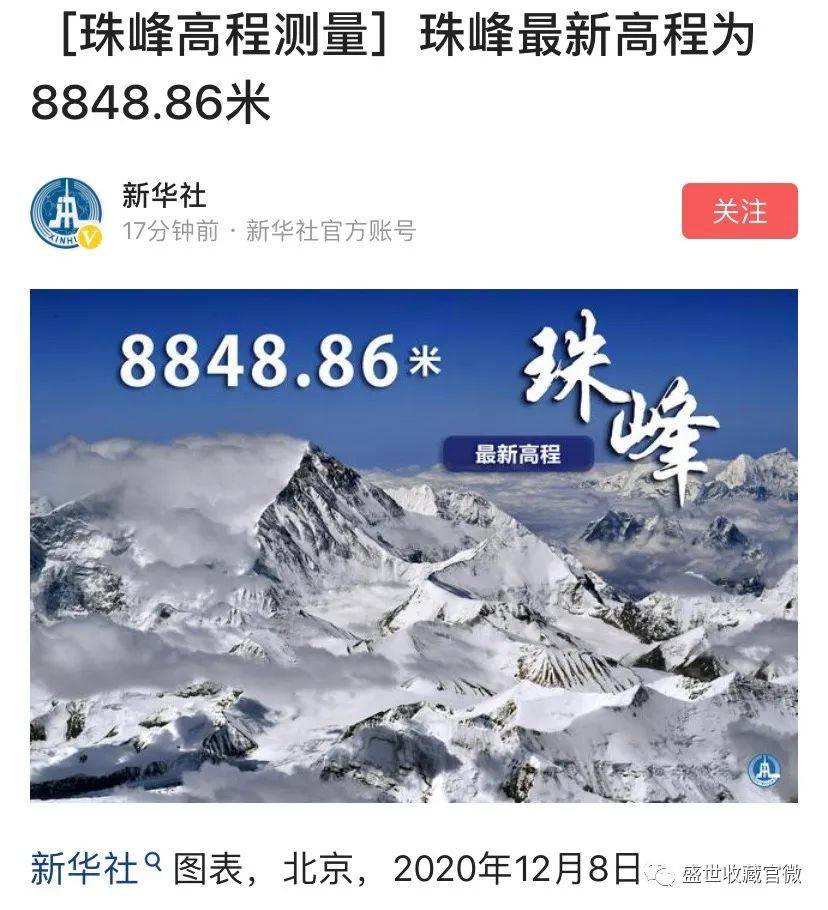The image size is (828, 910).
Task: Open the Everest infographic image
Action: [414, 550]
